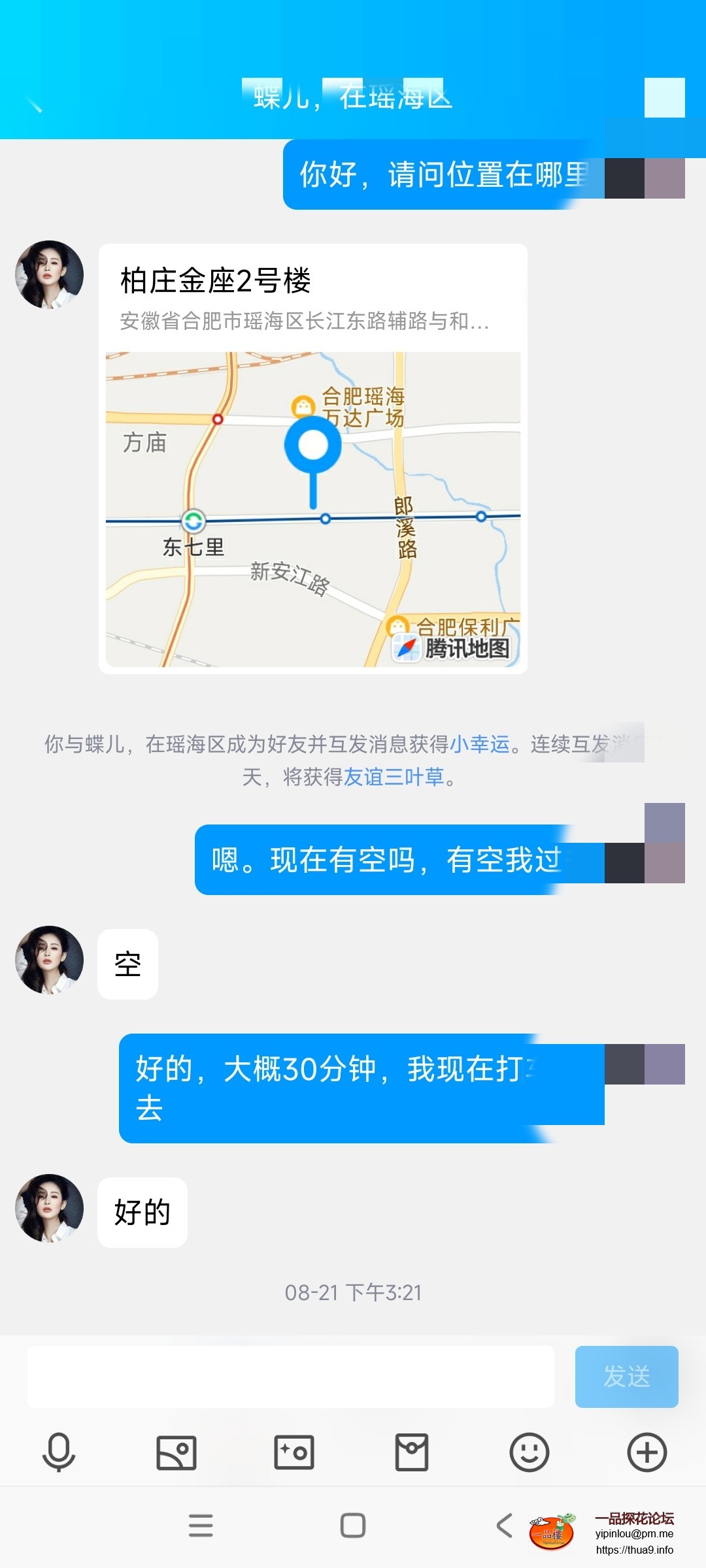Viewport: 706px width, 1568px height.
Task: Open the 小幸运 link
Action: pos(479,743)
